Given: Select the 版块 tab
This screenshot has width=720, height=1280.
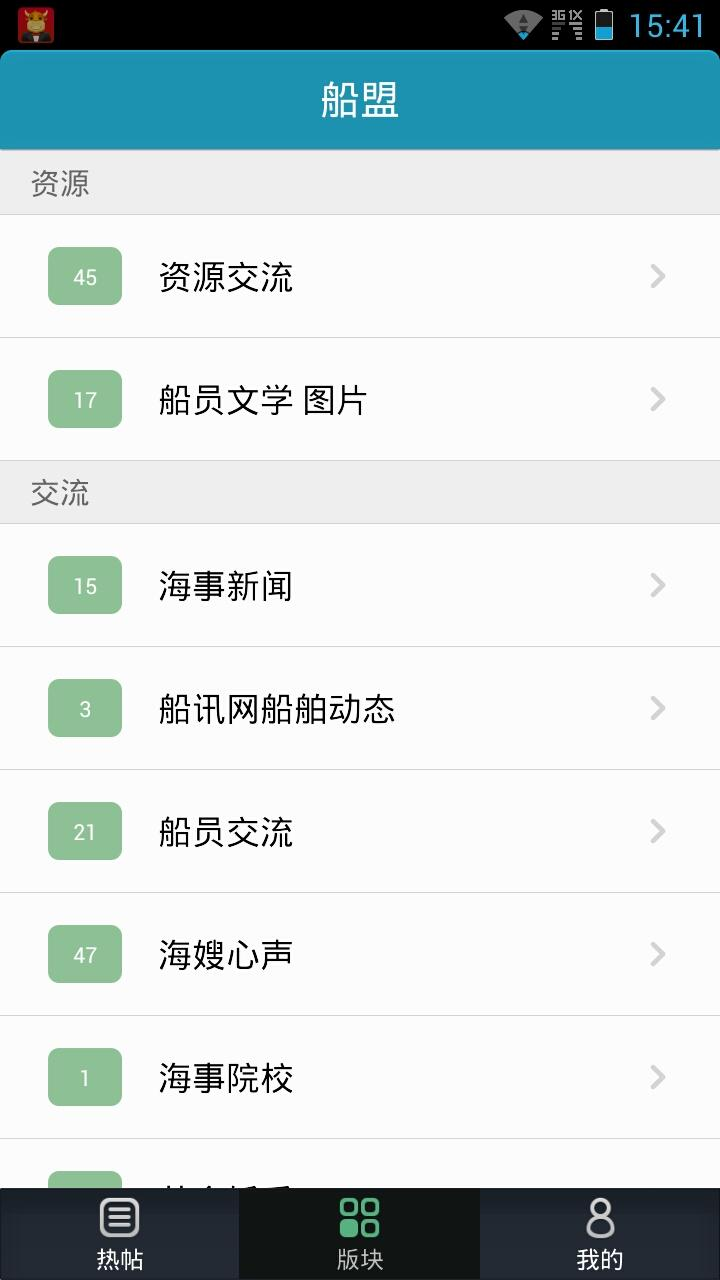Looking at the screenshot, I should (x=360, y=1234).
